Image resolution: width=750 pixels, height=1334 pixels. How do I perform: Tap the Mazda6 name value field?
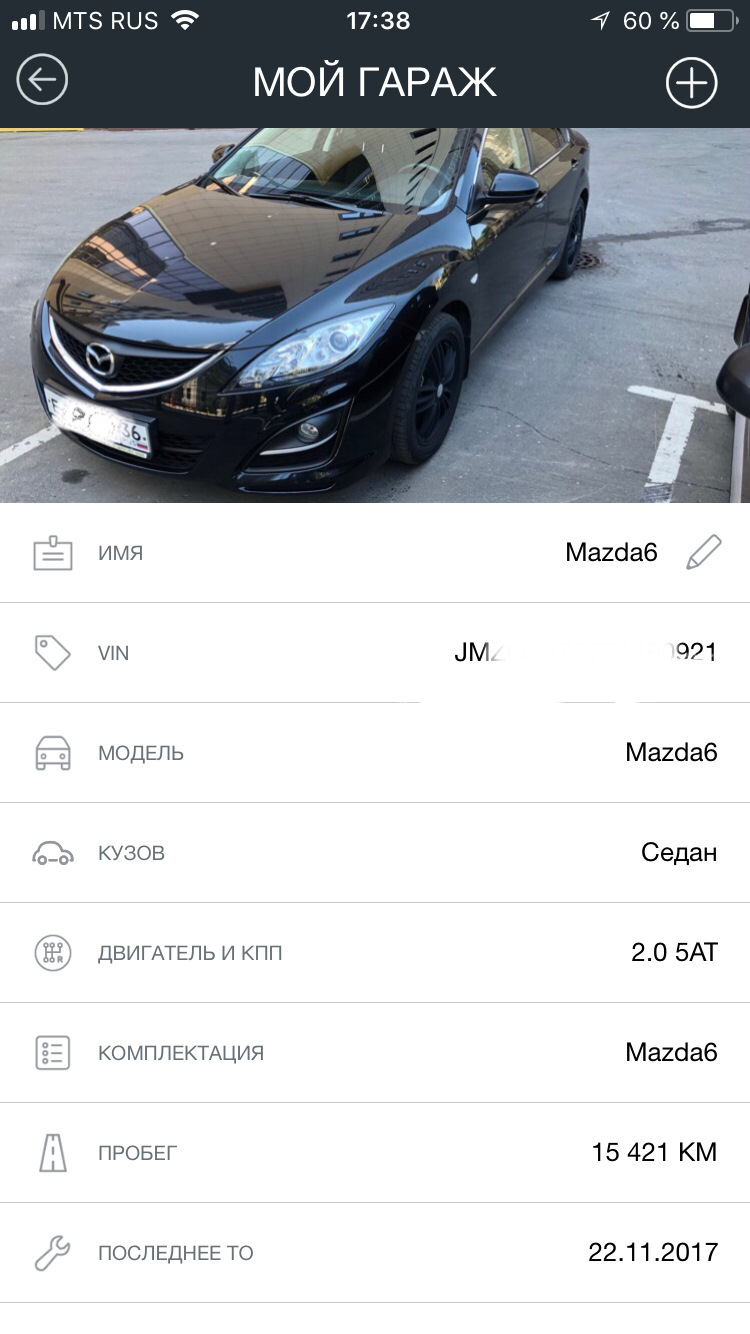coord(611,552)
